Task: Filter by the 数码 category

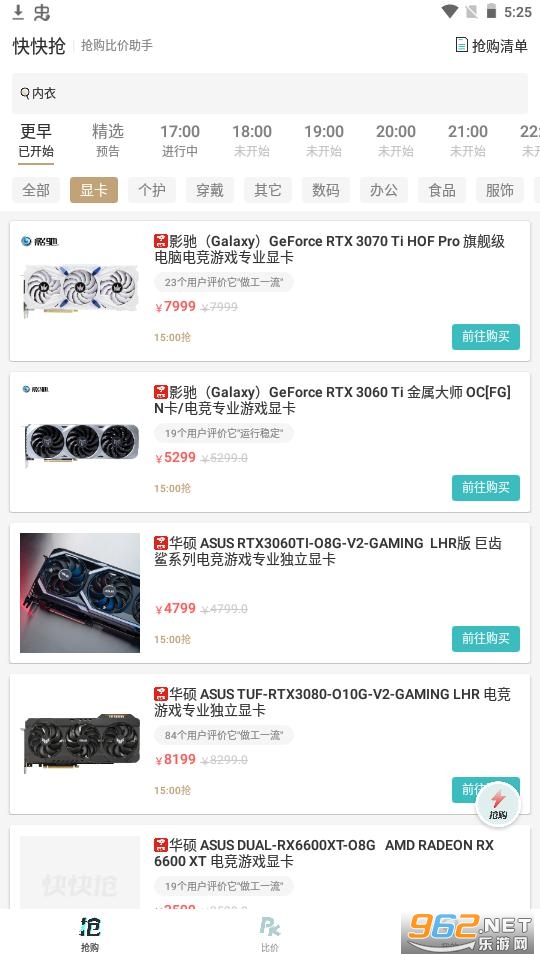Action: [x=326, y=190]
